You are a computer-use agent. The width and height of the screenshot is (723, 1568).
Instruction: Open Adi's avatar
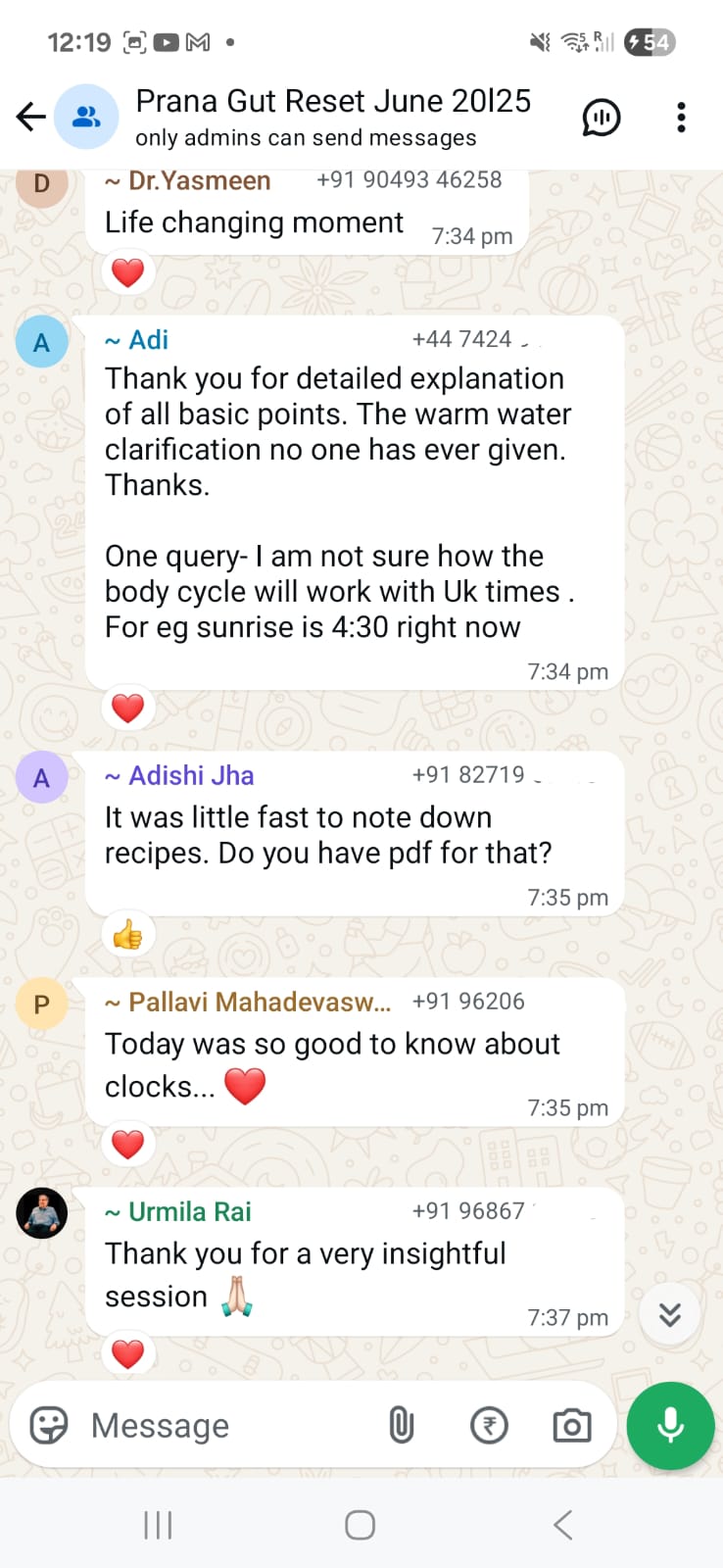coord(42,342)
